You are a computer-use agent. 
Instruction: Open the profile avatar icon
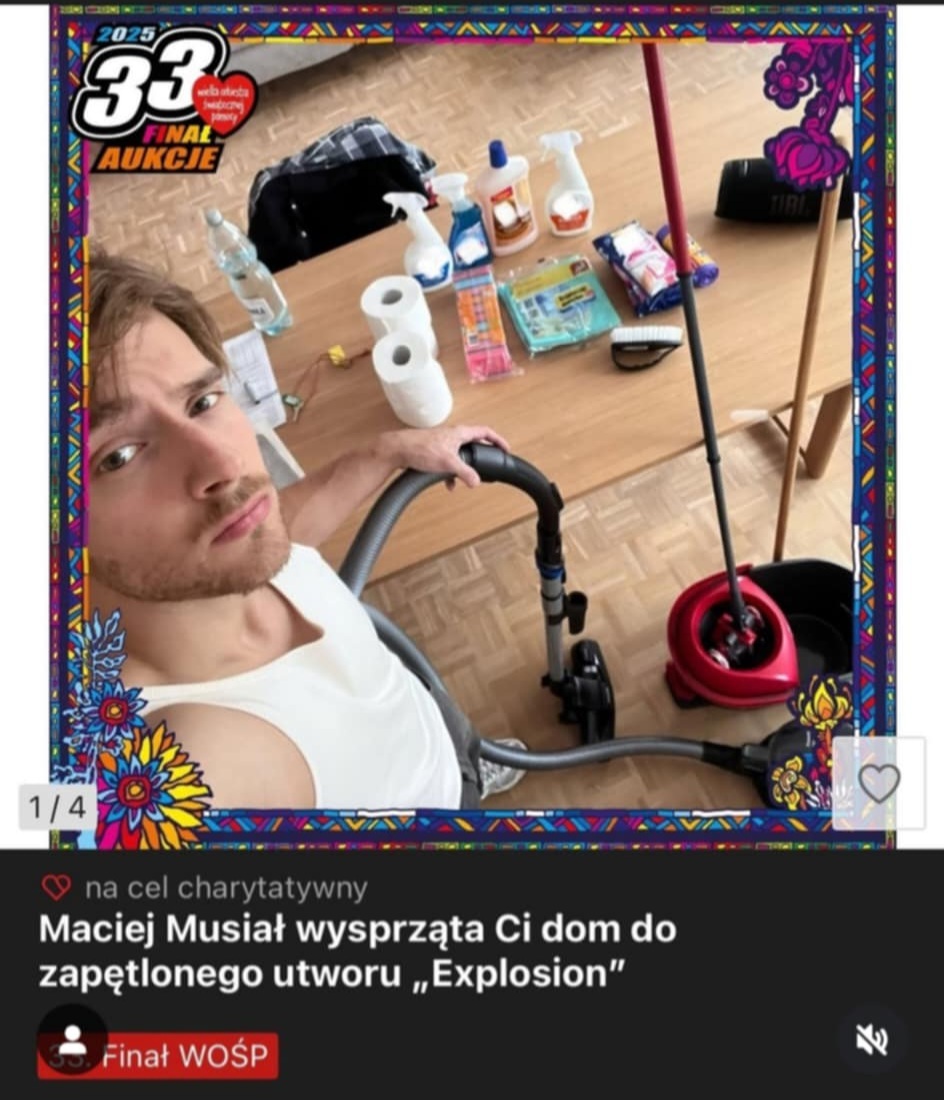pyautogui.click(x=72, y=1038)
